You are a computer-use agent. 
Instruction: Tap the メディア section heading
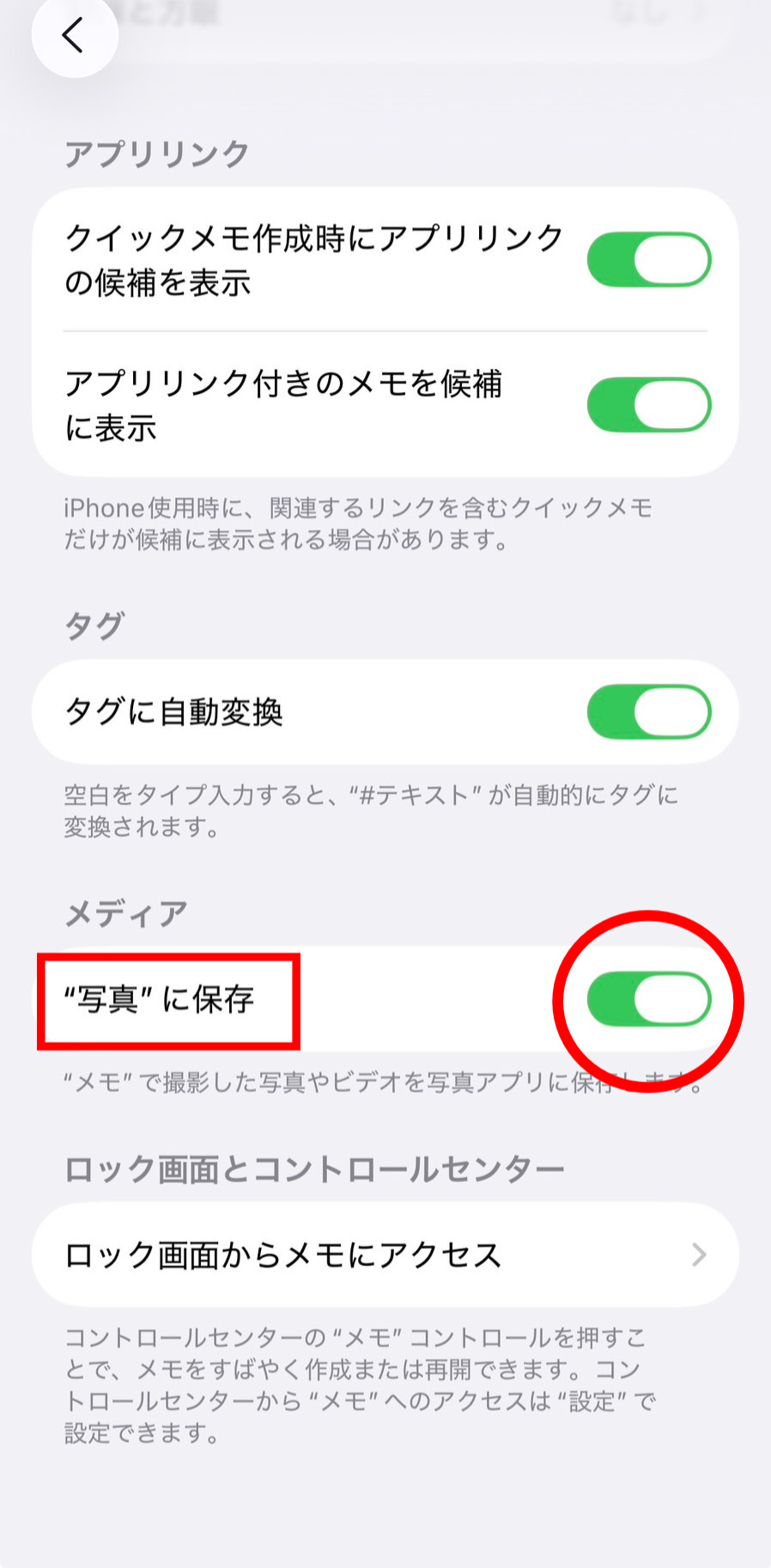(127, 912)
